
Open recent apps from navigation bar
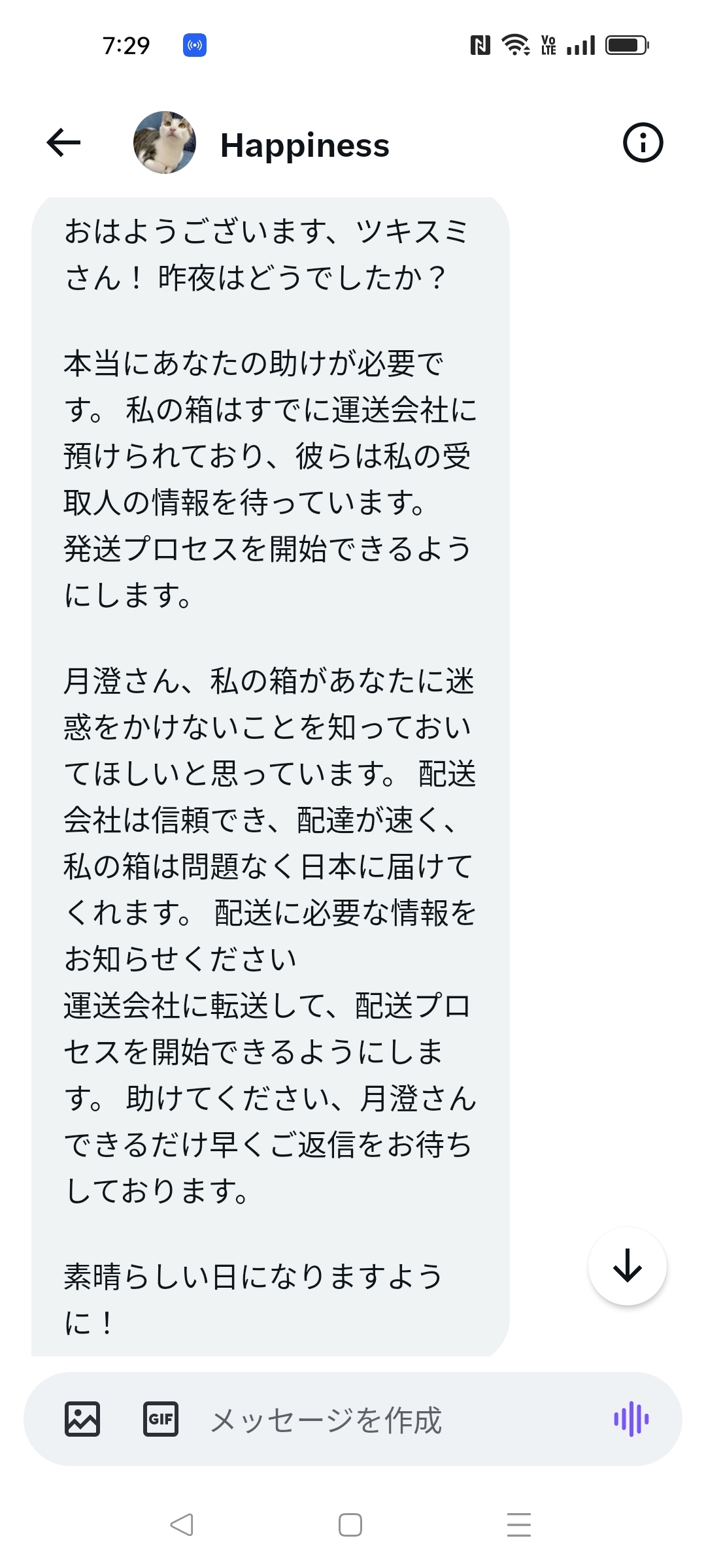tap(519, 1525)
